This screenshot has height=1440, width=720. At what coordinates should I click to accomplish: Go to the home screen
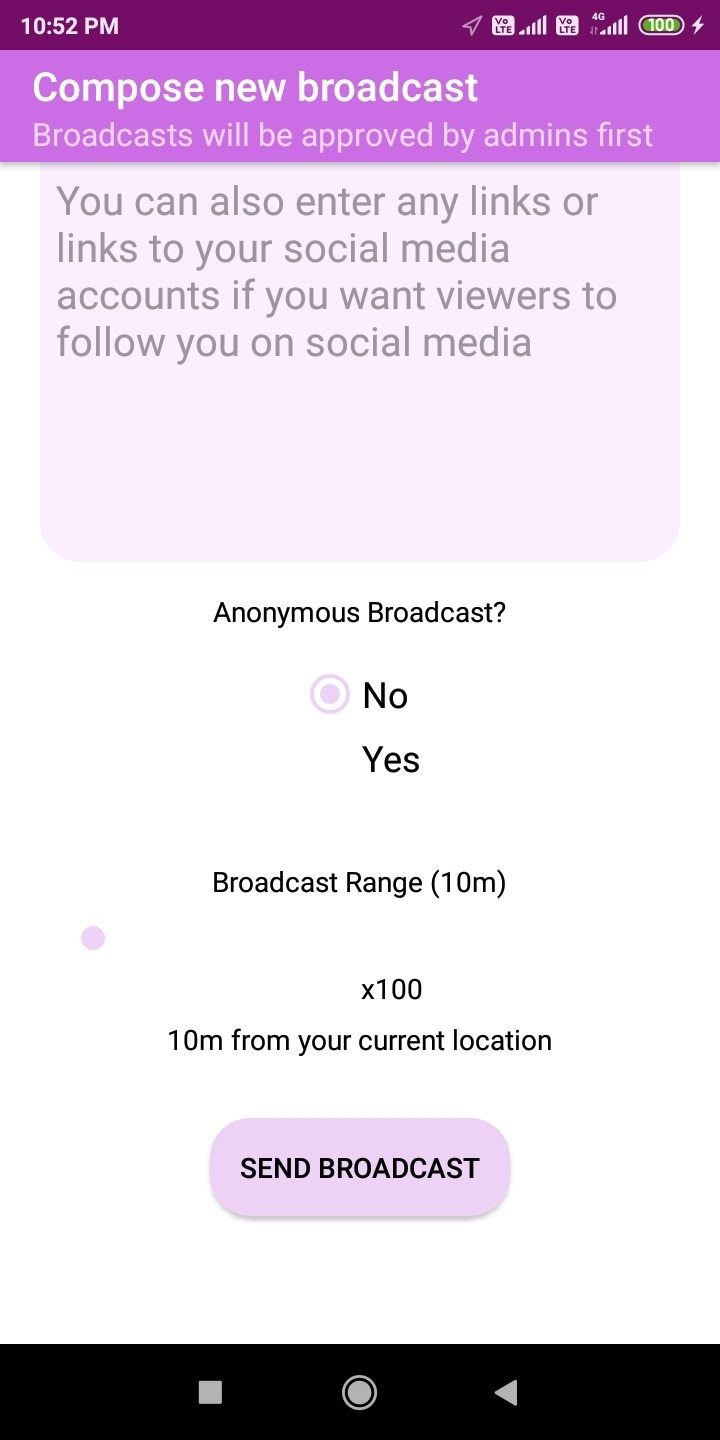coord(359,1391)
